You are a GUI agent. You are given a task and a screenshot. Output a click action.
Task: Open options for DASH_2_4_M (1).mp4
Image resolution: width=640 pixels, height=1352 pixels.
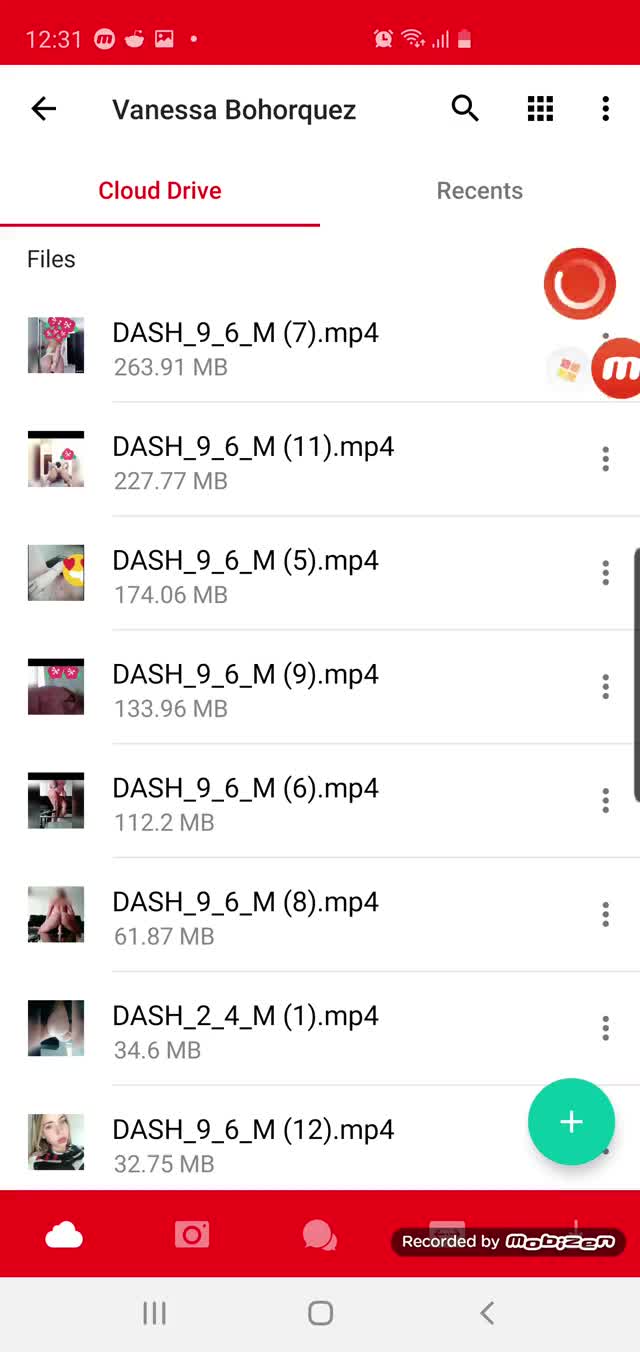tap(605, 1028)
